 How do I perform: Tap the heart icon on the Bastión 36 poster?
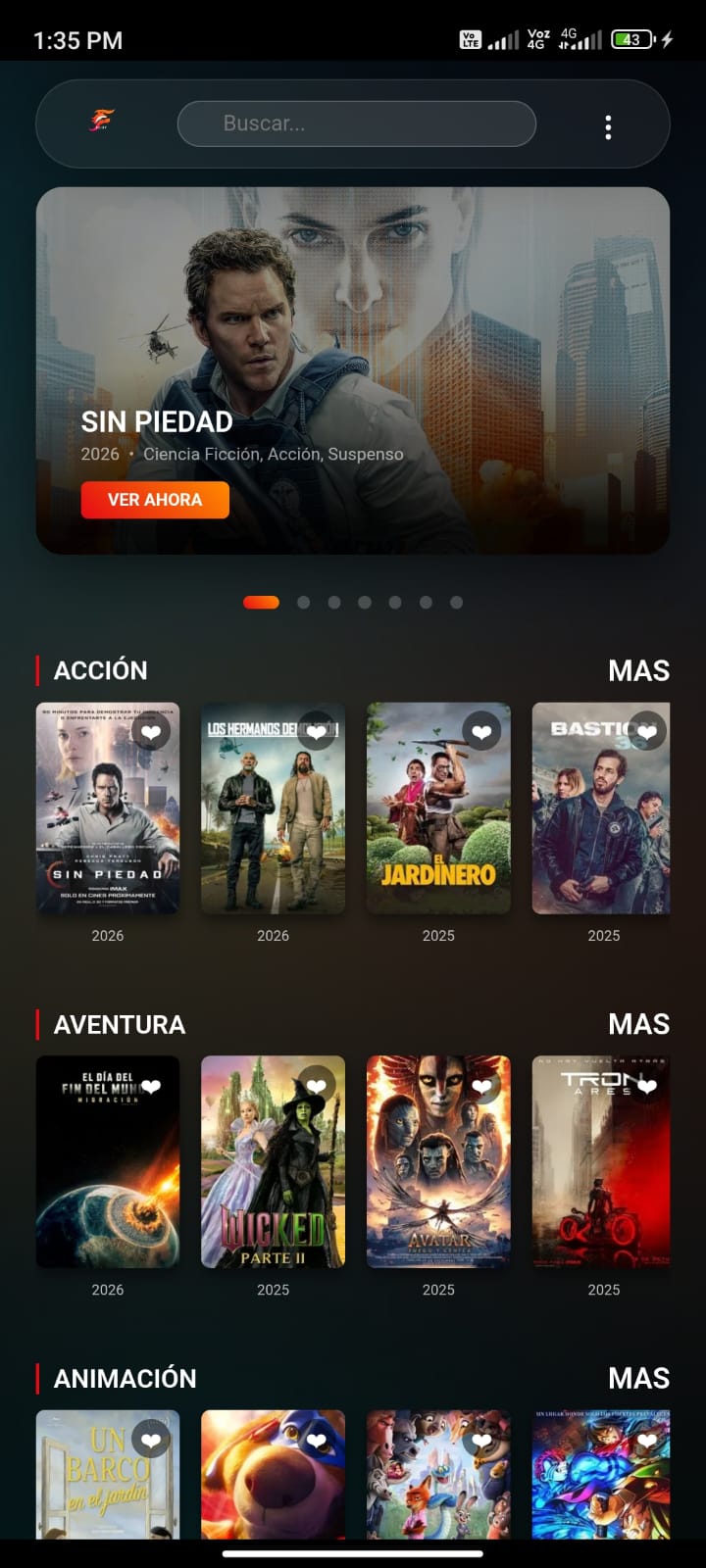[646, 730]
